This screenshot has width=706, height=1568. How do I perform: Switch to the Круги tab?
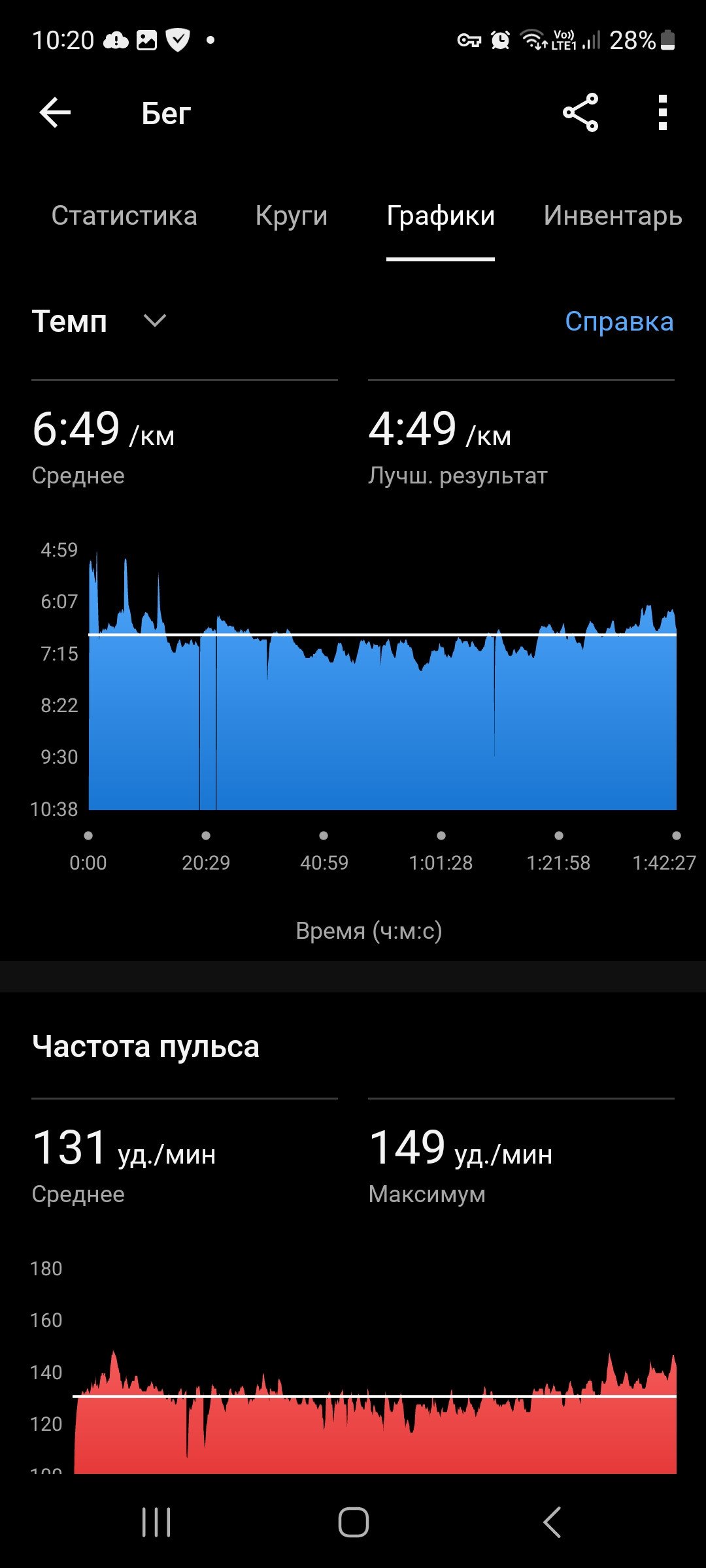[292, 216]
